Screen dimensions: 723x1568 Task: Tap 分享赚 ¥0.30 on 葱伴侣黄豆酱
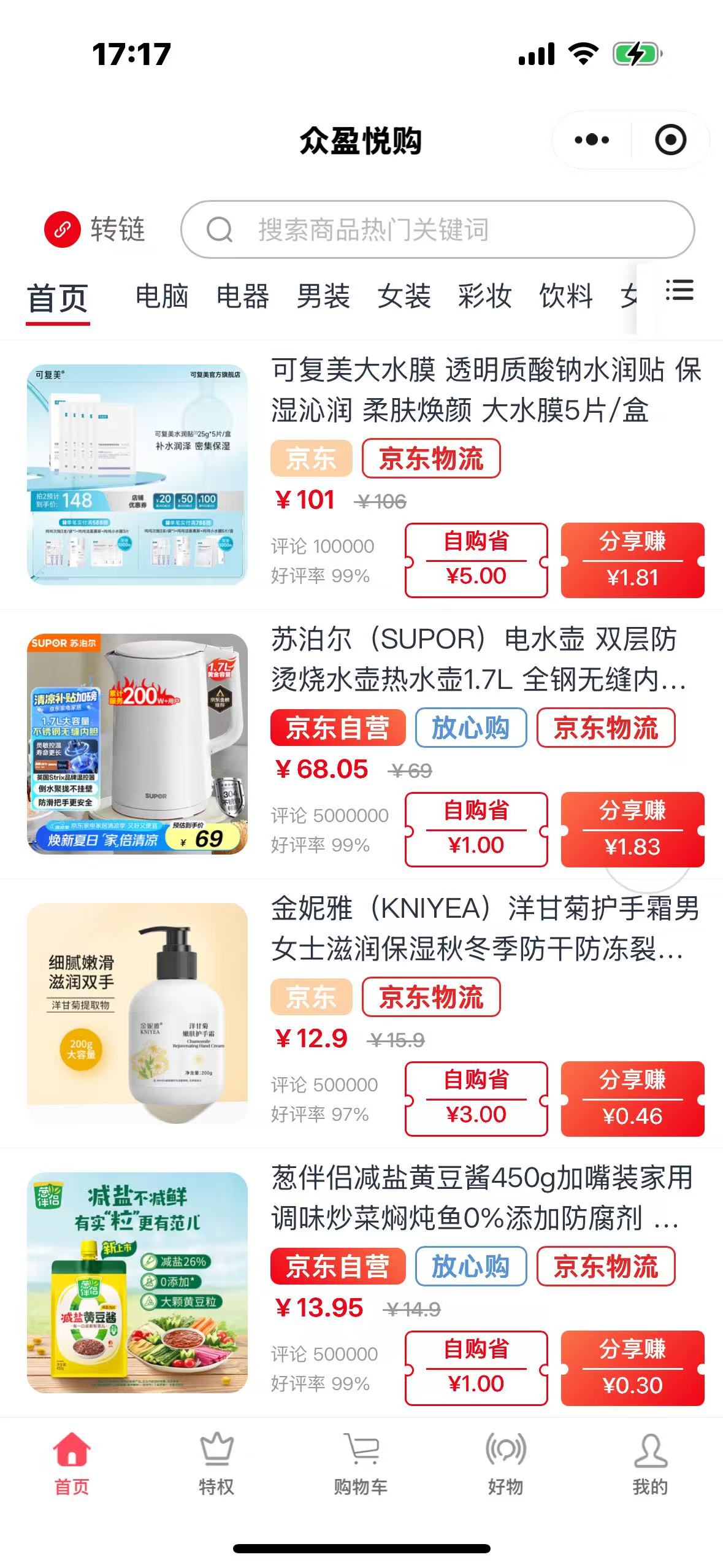632,1367
